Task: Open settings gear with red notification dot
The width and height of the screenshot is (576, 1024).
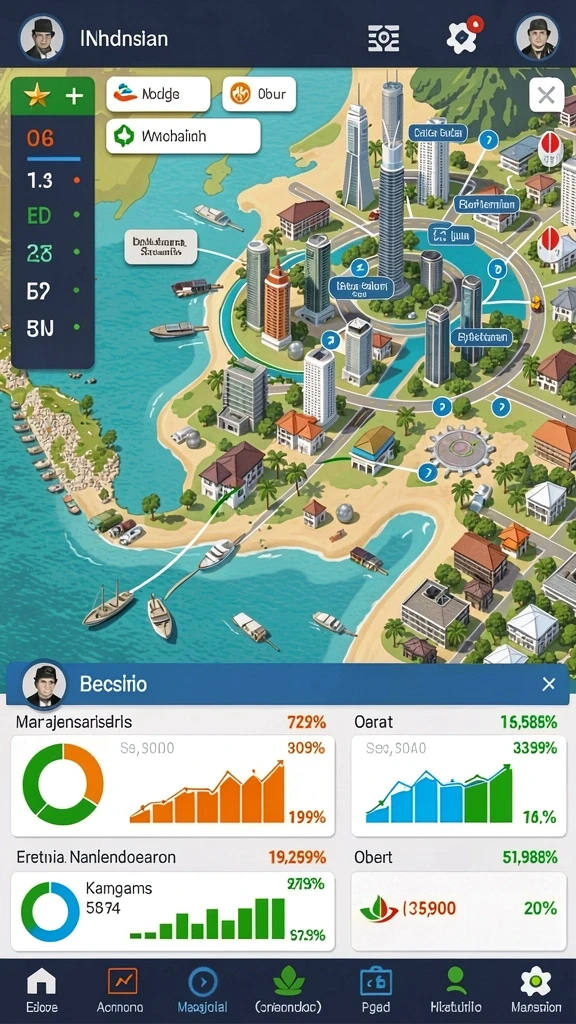Action: point(464,35)
